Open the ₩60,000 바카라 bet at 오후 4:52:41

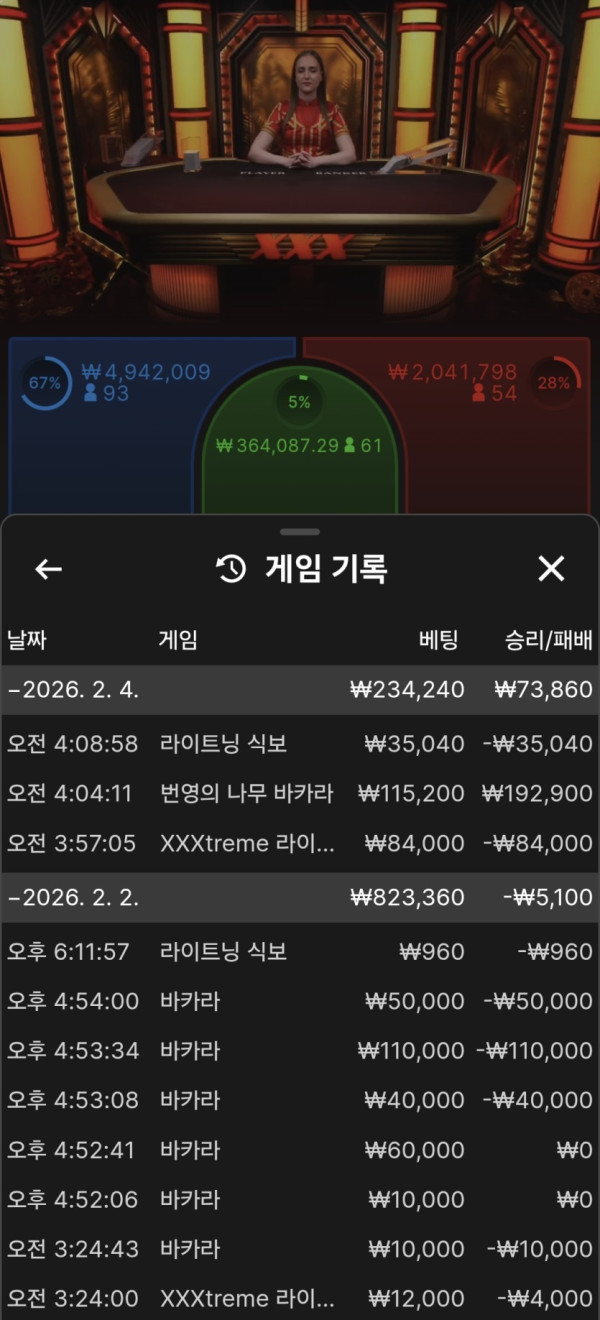pos(300,1150)
